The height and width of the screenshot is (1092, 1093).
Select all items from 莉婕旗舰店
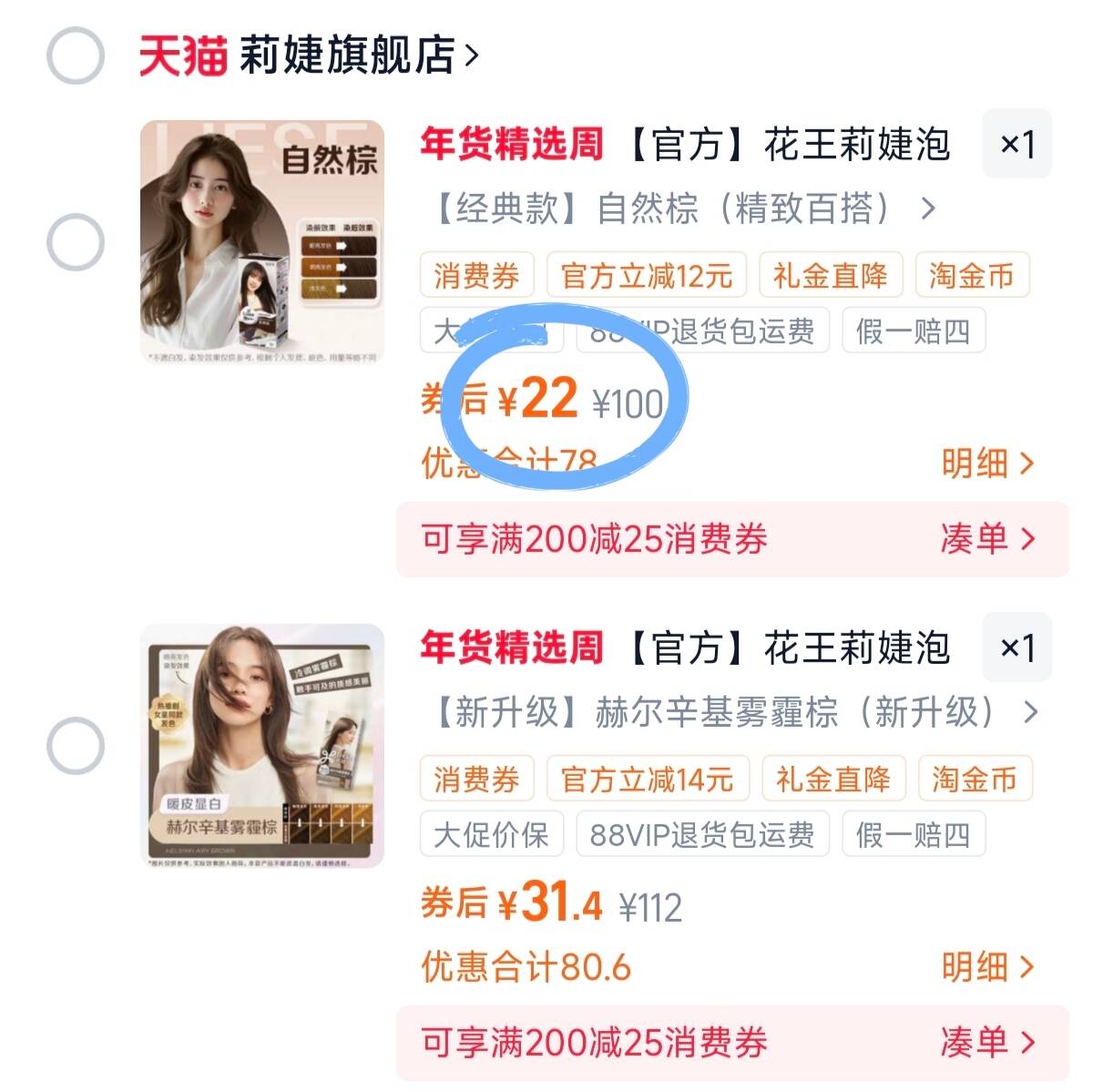click(76, 56)
